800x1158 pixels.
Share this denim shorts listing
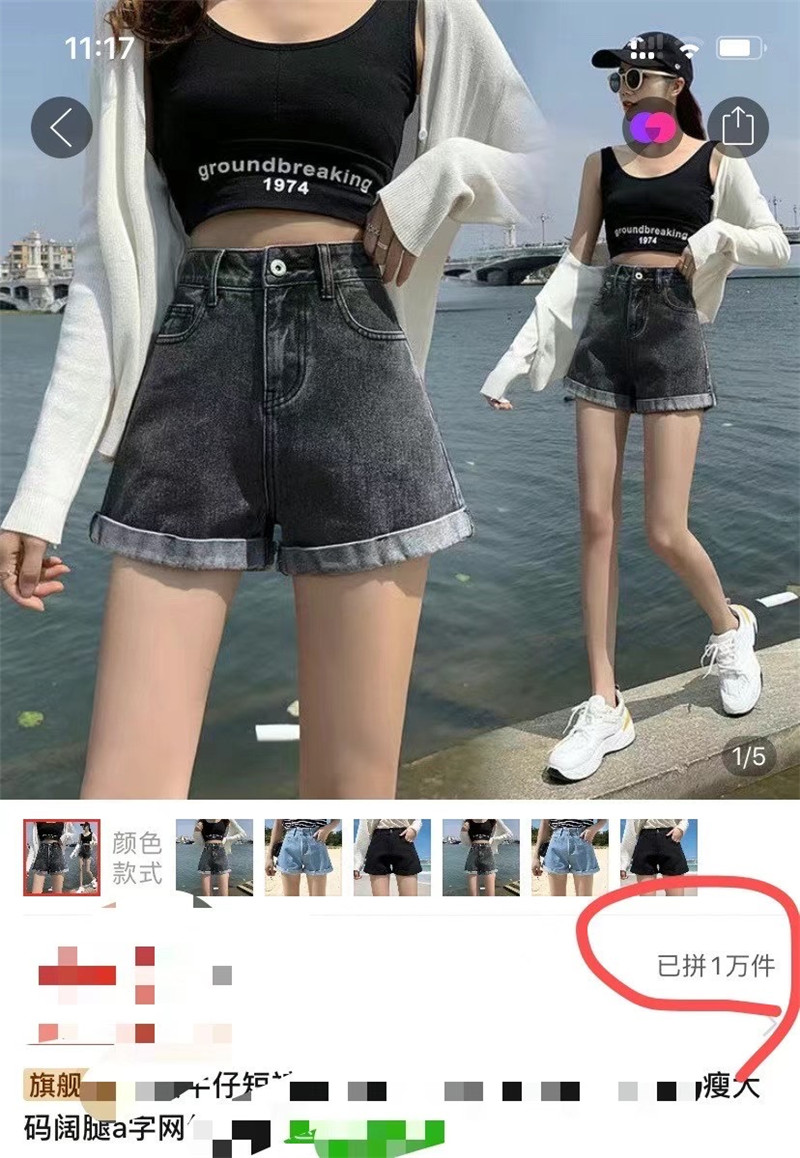point(737,127)
